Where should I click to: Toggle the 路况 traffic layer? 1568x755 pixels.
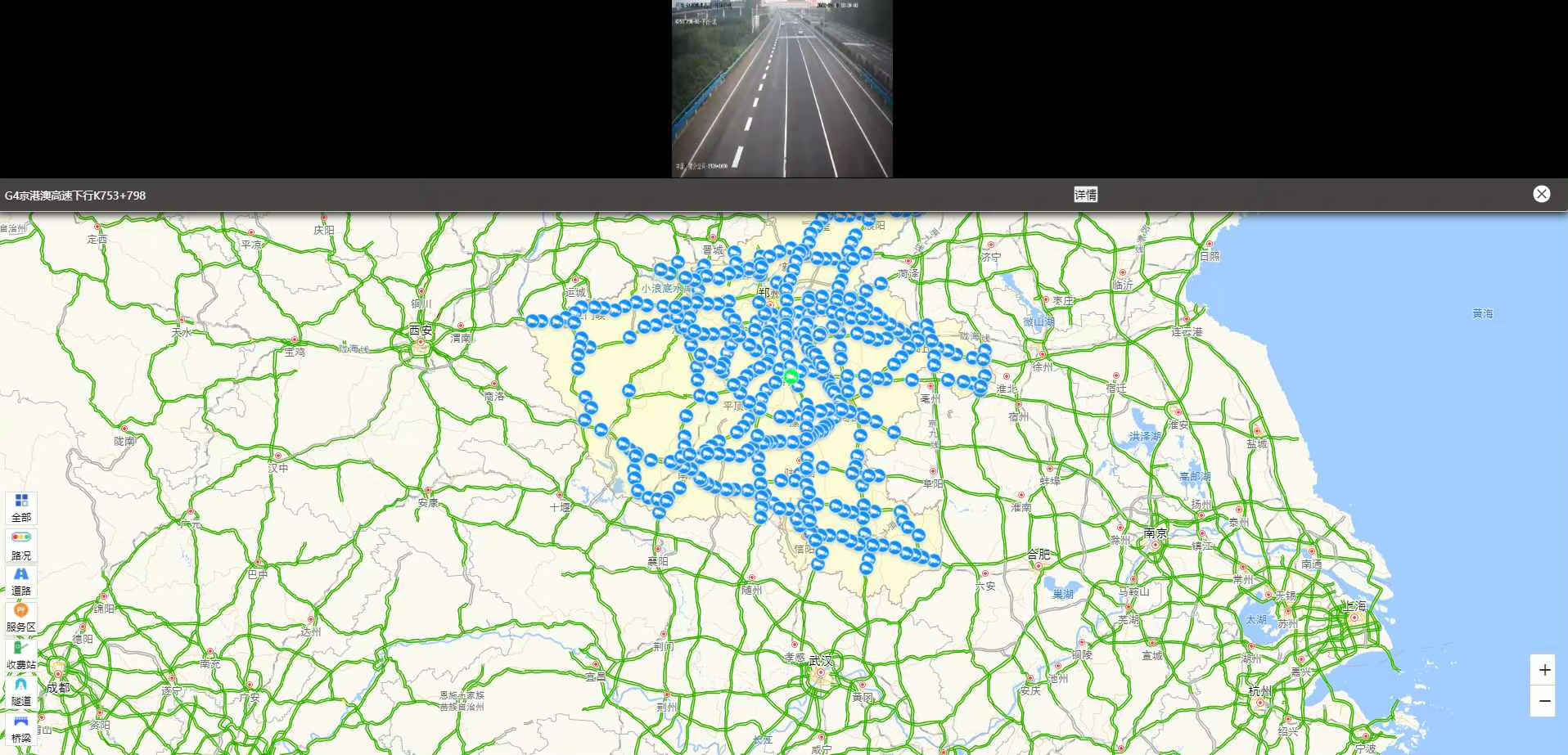coord(21,545)
